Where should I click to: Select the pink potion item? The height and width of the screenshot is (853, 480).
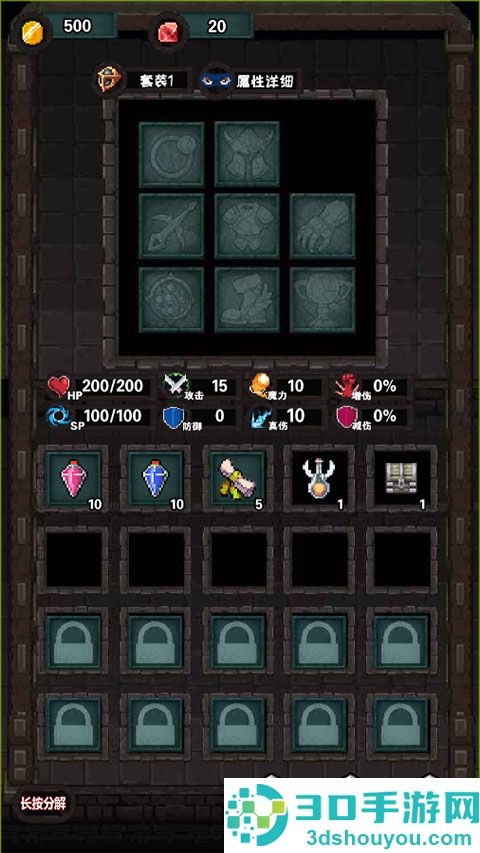[73, 479]
